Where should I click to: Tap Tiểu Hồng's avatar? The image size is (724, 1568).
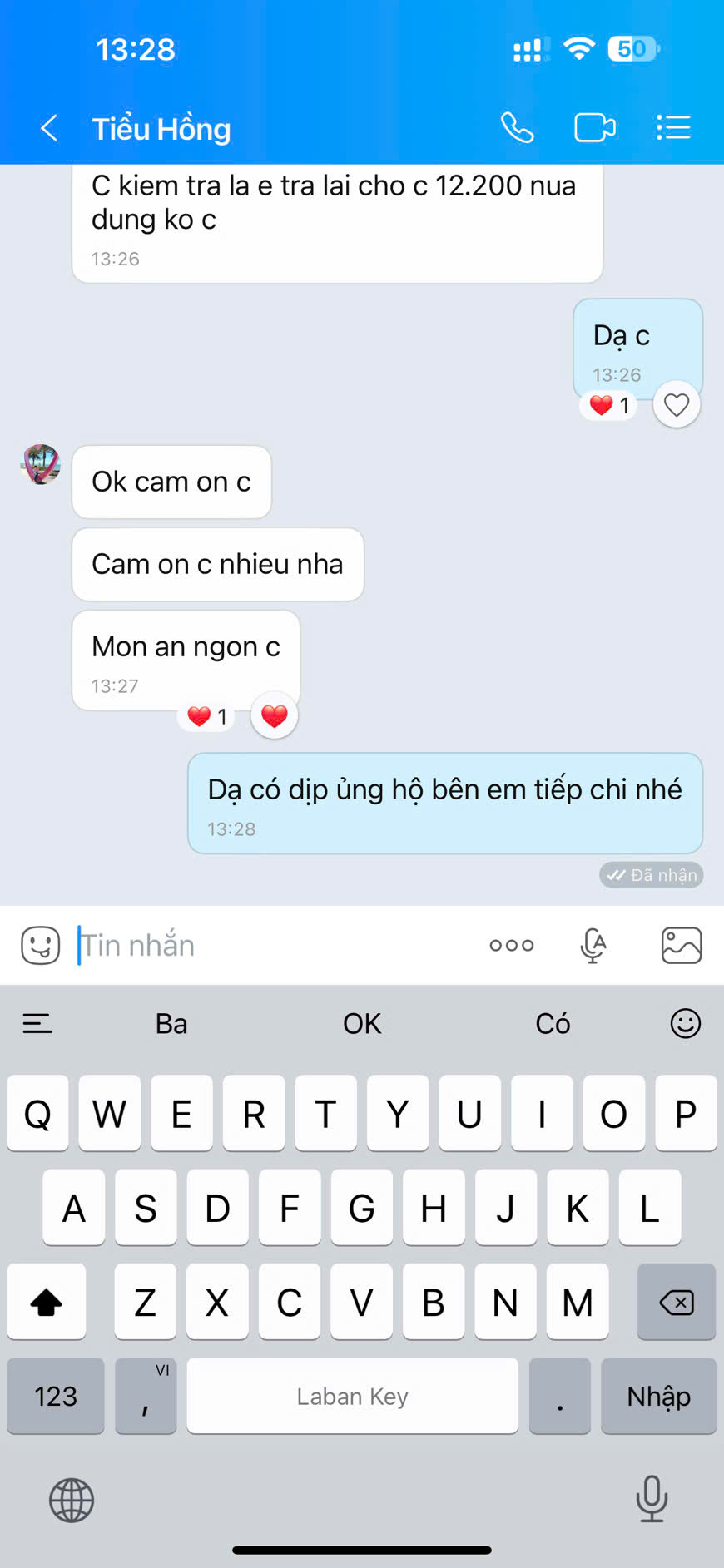[40, 464]
